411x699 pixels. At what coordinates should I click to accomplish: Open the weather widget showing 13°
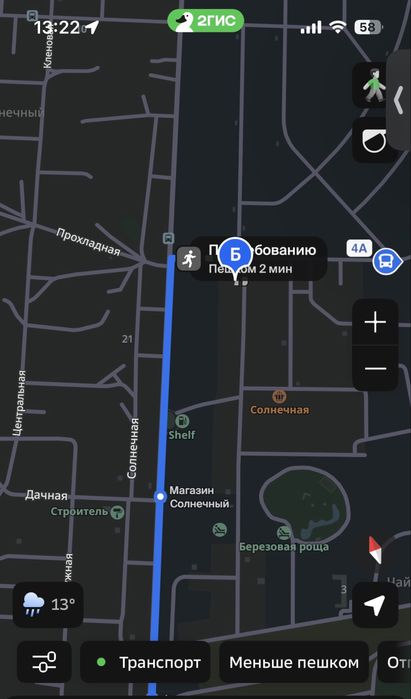click(x=48, y=604)
